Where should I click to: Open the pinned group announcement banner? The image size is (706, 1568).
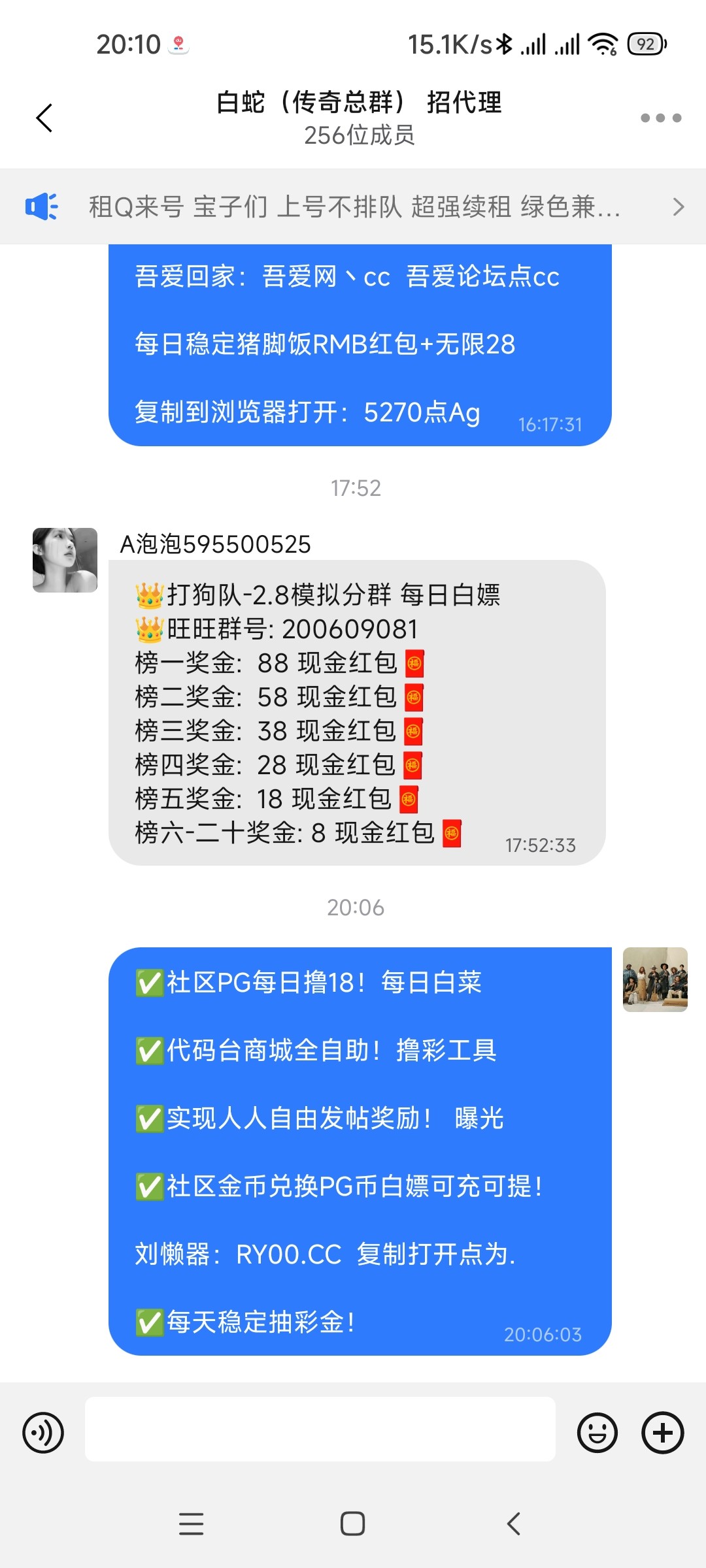[353, 207]
